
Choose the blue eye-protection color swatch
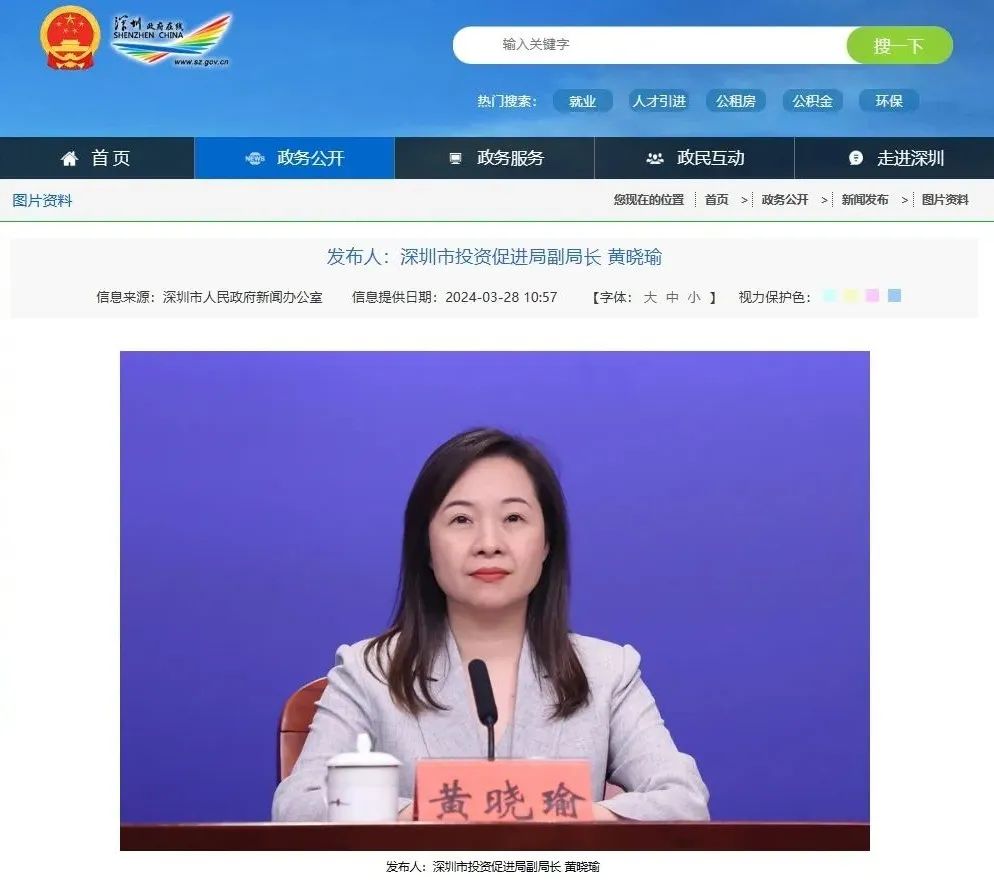point(894,296)
